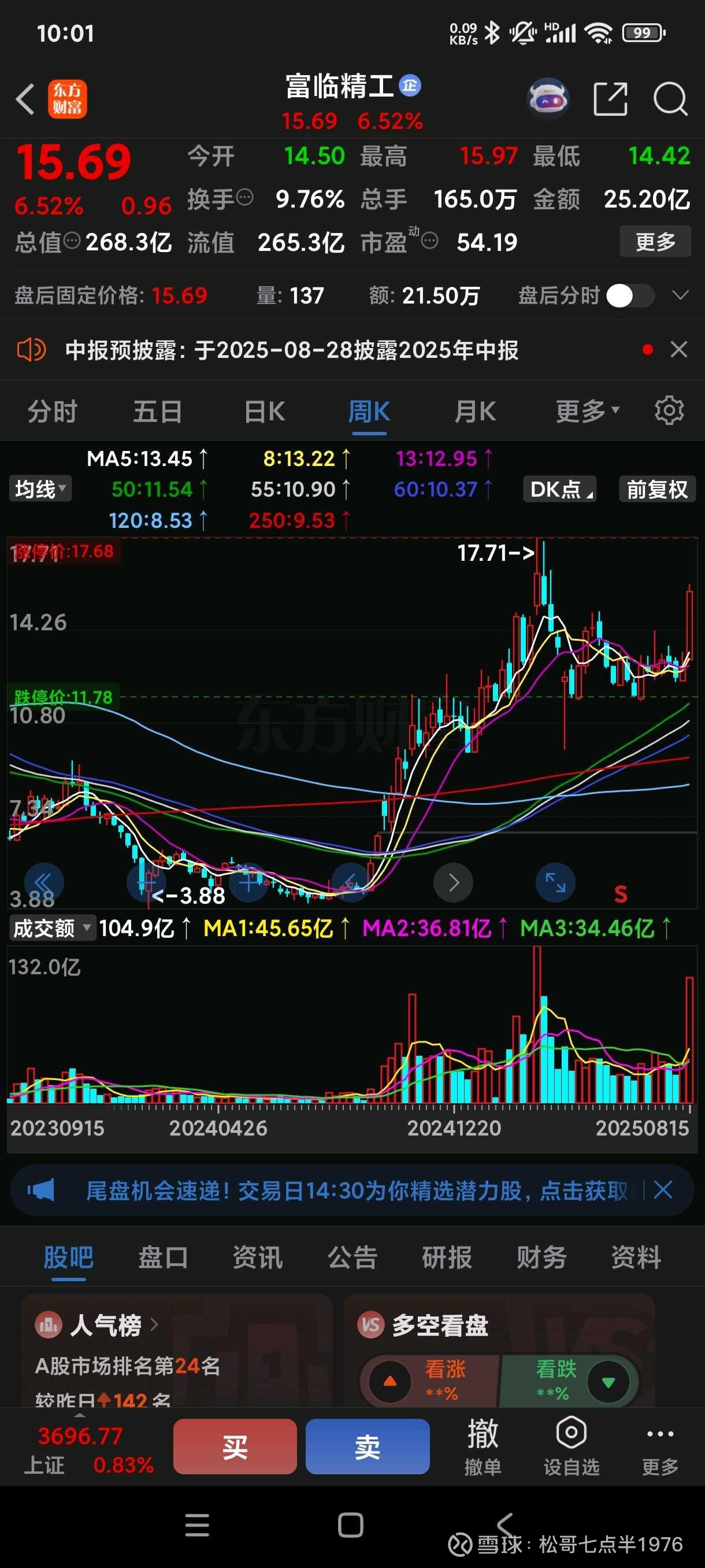This screenshot has width=705, height=1568.
Task: Switch to the 日K chart tab
Action: pos(264,412)
